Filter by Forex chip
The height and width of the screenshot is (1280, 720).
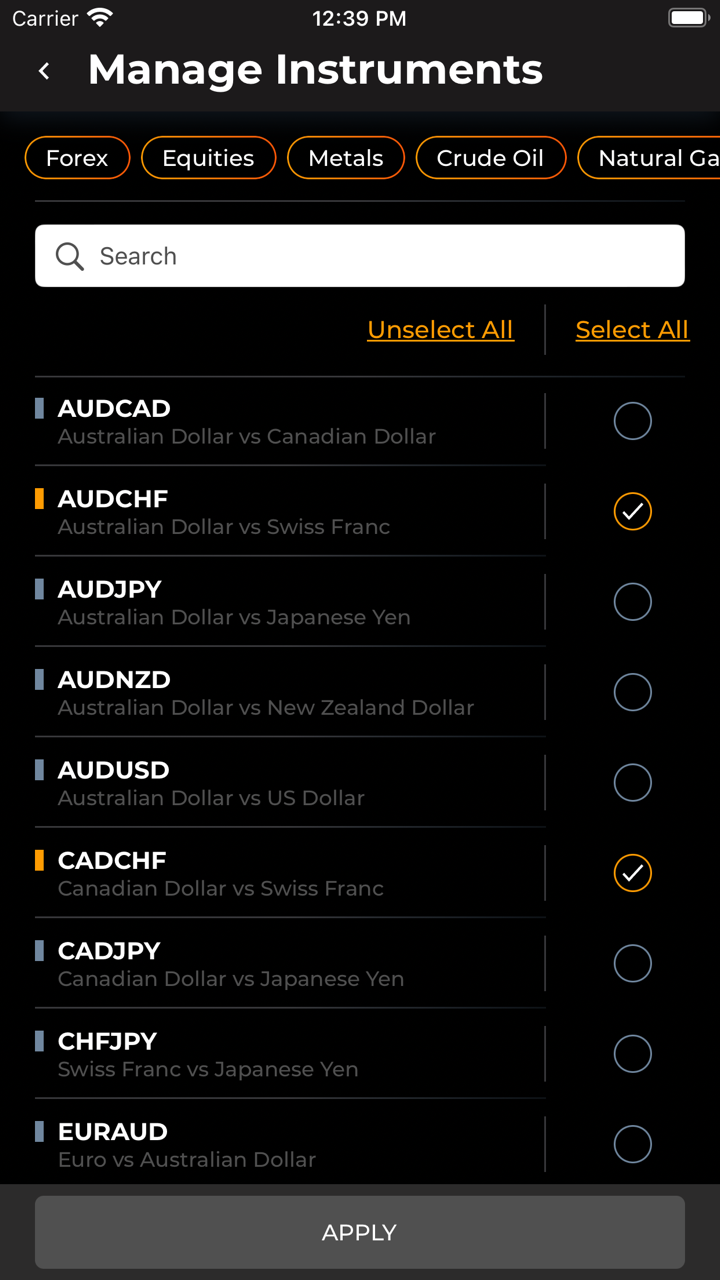(77, 158)
